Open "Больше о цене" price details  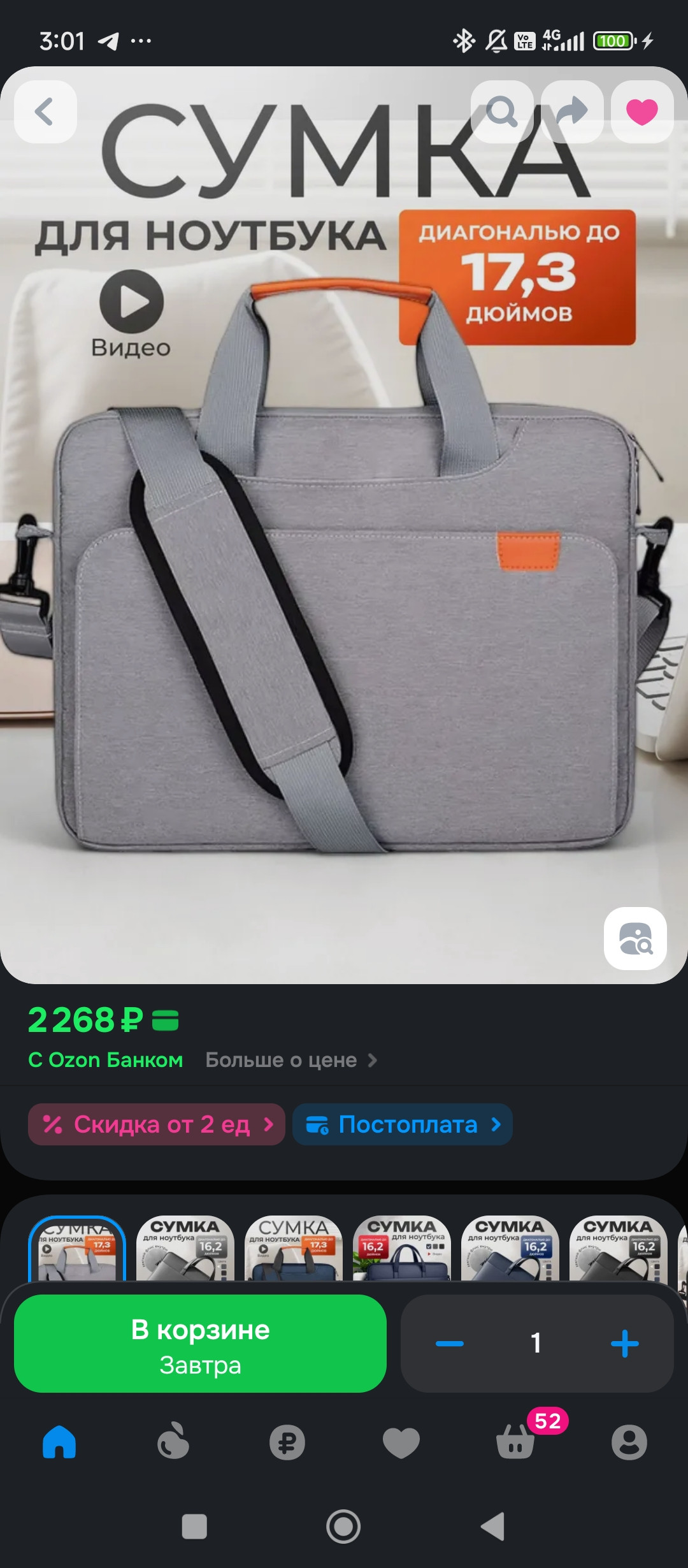(x=290, y=1060)
